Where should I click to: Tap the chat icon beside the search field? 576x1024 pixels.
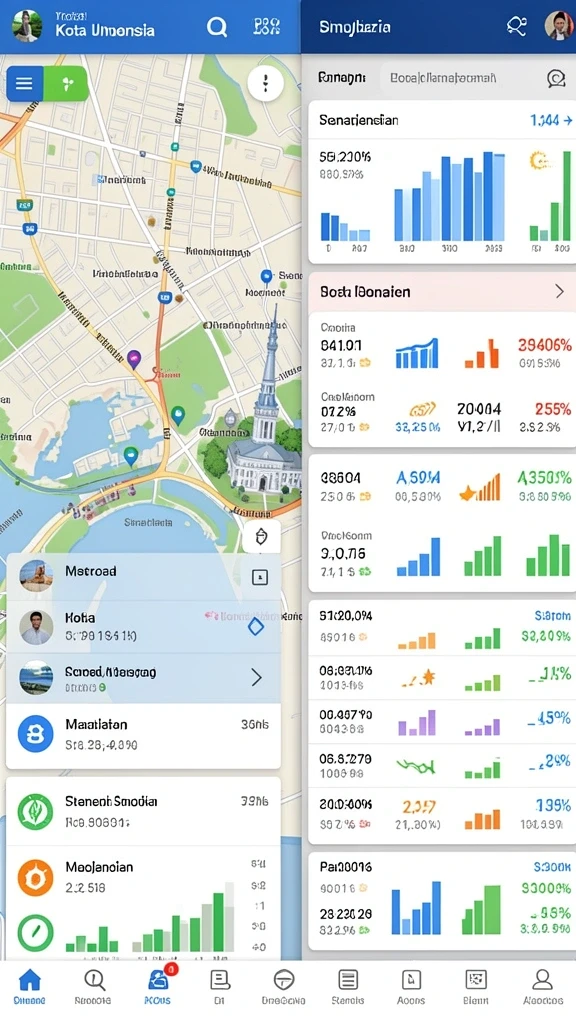tap(556, 78)
